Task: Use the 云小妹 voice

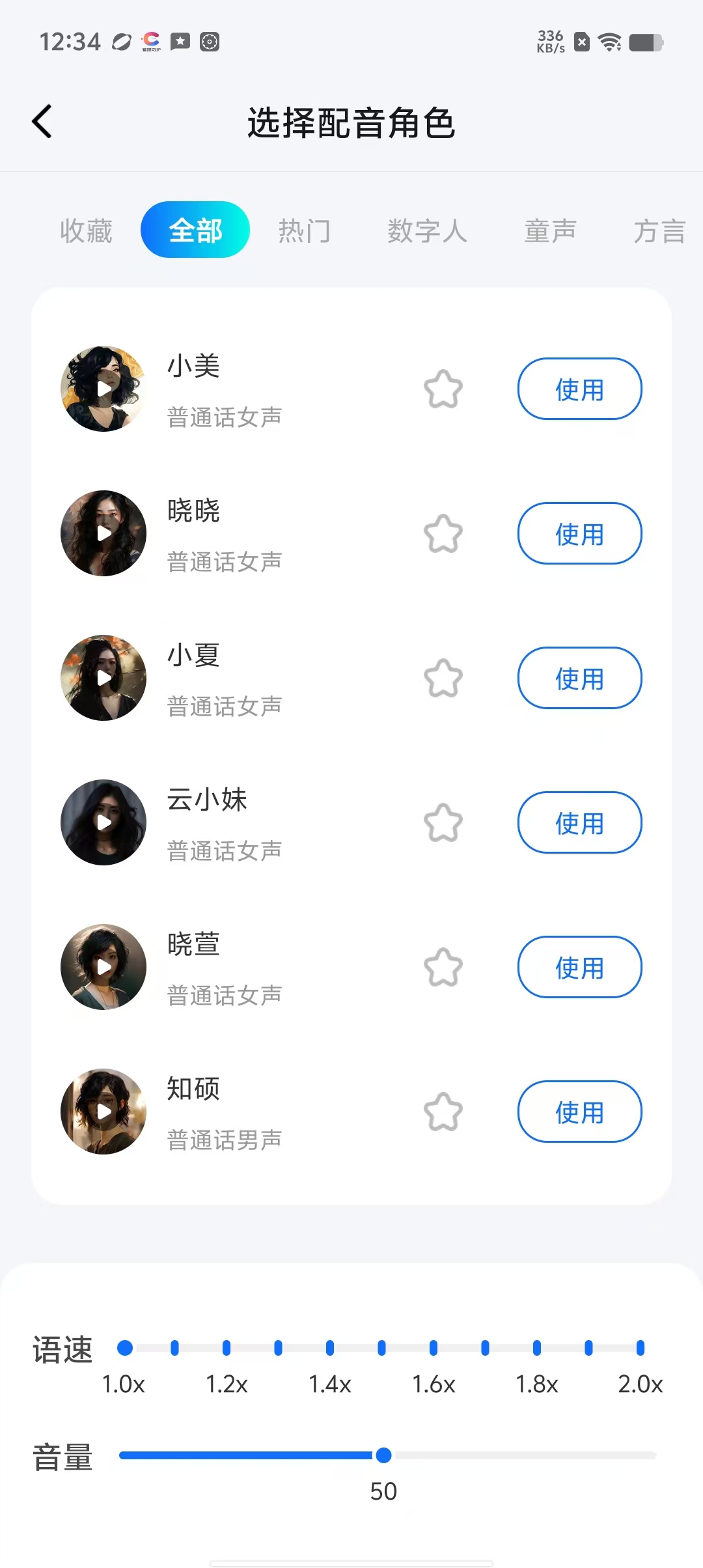Action: (579, 823)
